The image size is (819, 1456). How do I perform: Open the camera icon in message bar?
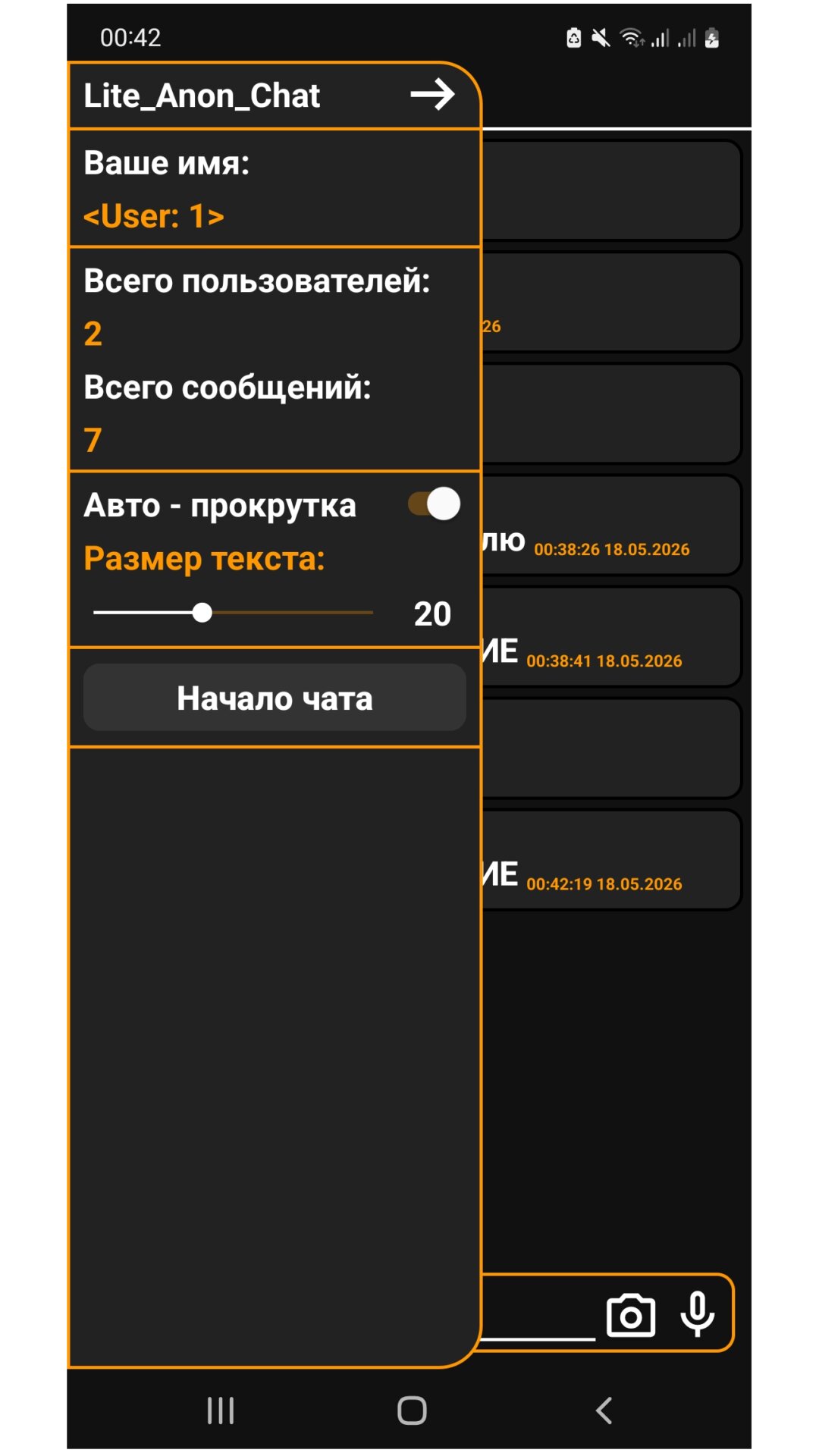tap(631, 1316)
